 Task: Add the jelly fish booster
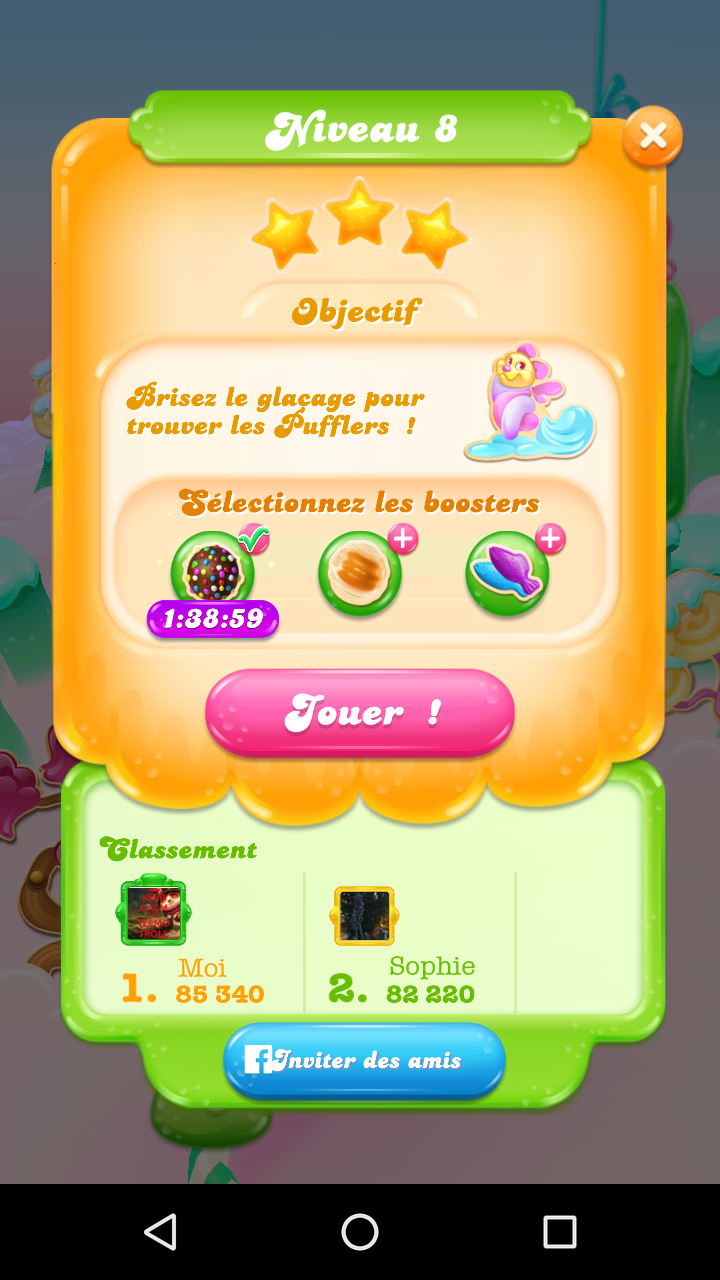508,574
